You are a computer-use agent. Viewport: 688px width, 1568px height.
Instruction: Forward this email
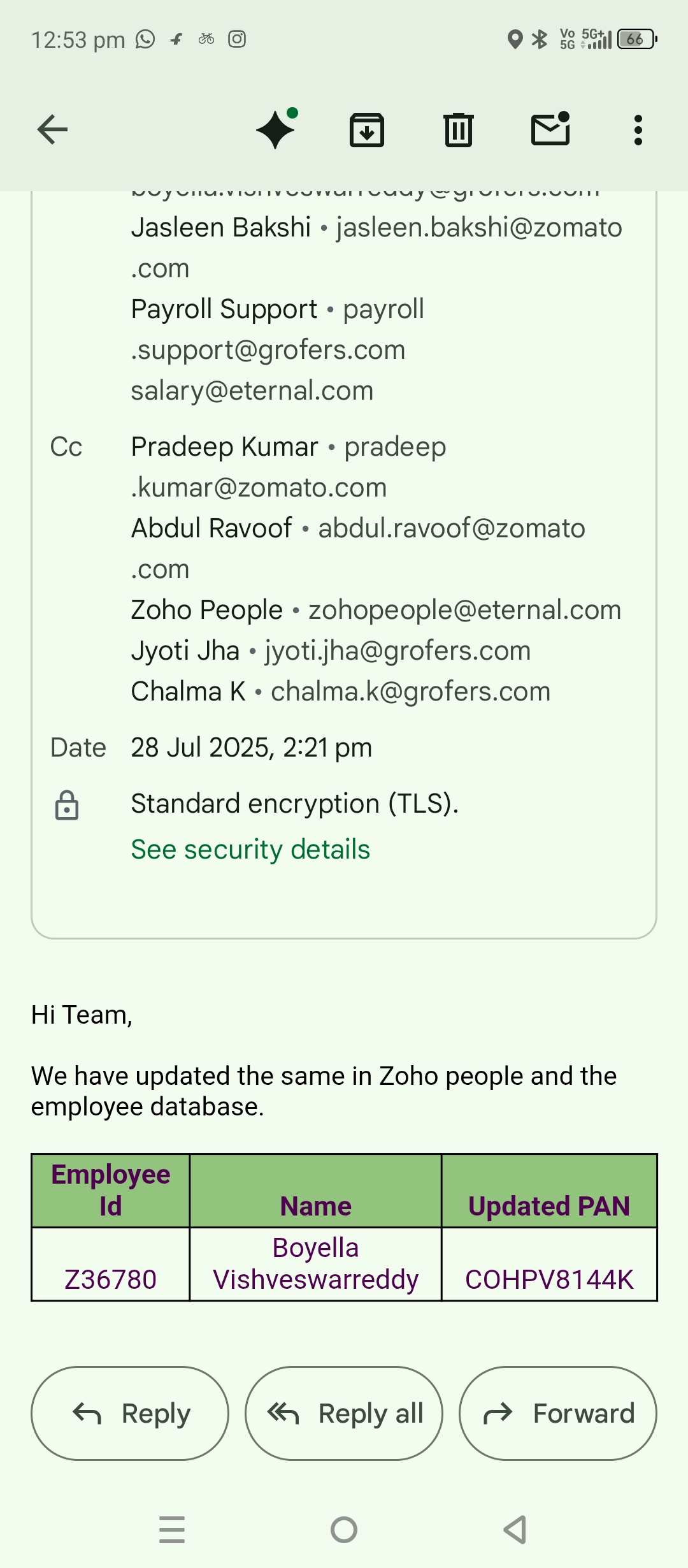(558, 1413)
